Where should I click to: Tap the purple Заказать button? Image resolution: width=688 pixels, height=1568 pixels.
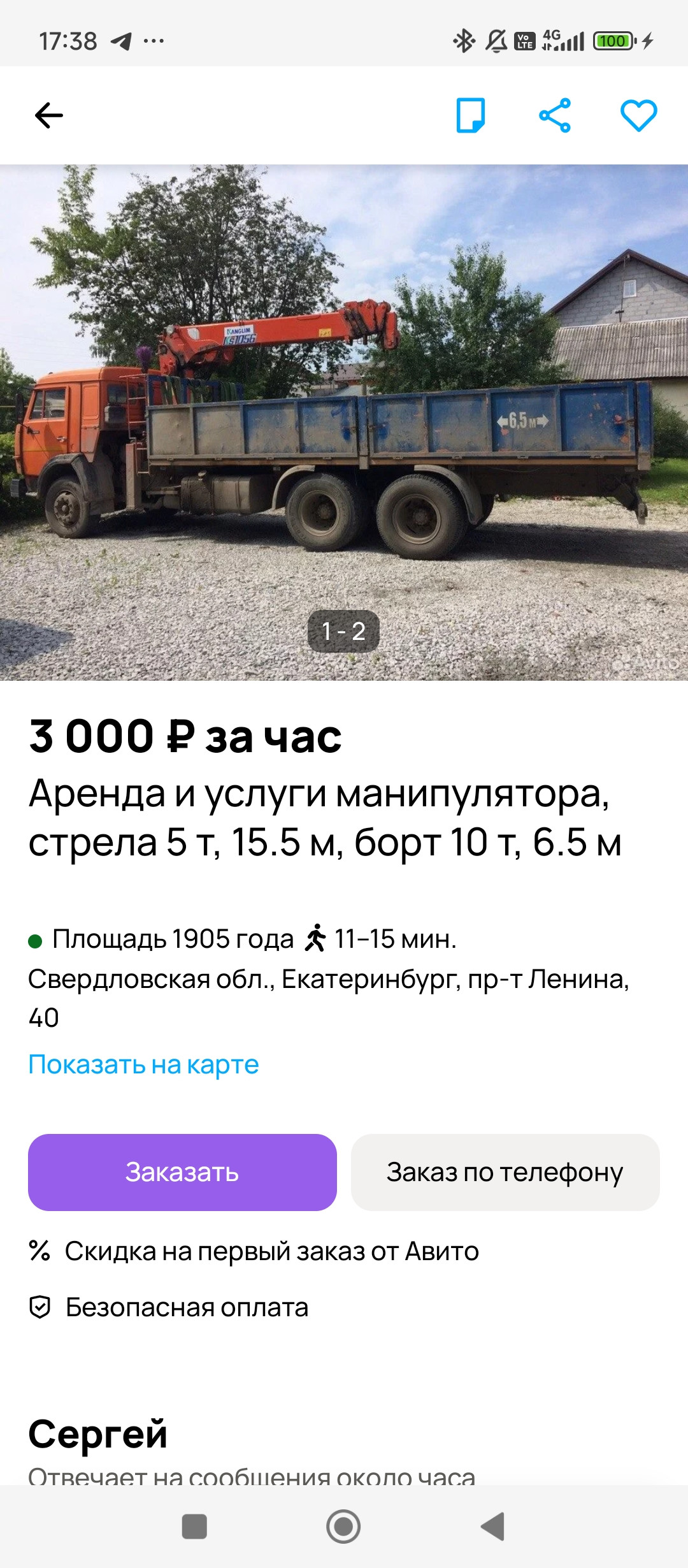[x=182, y=1172]
